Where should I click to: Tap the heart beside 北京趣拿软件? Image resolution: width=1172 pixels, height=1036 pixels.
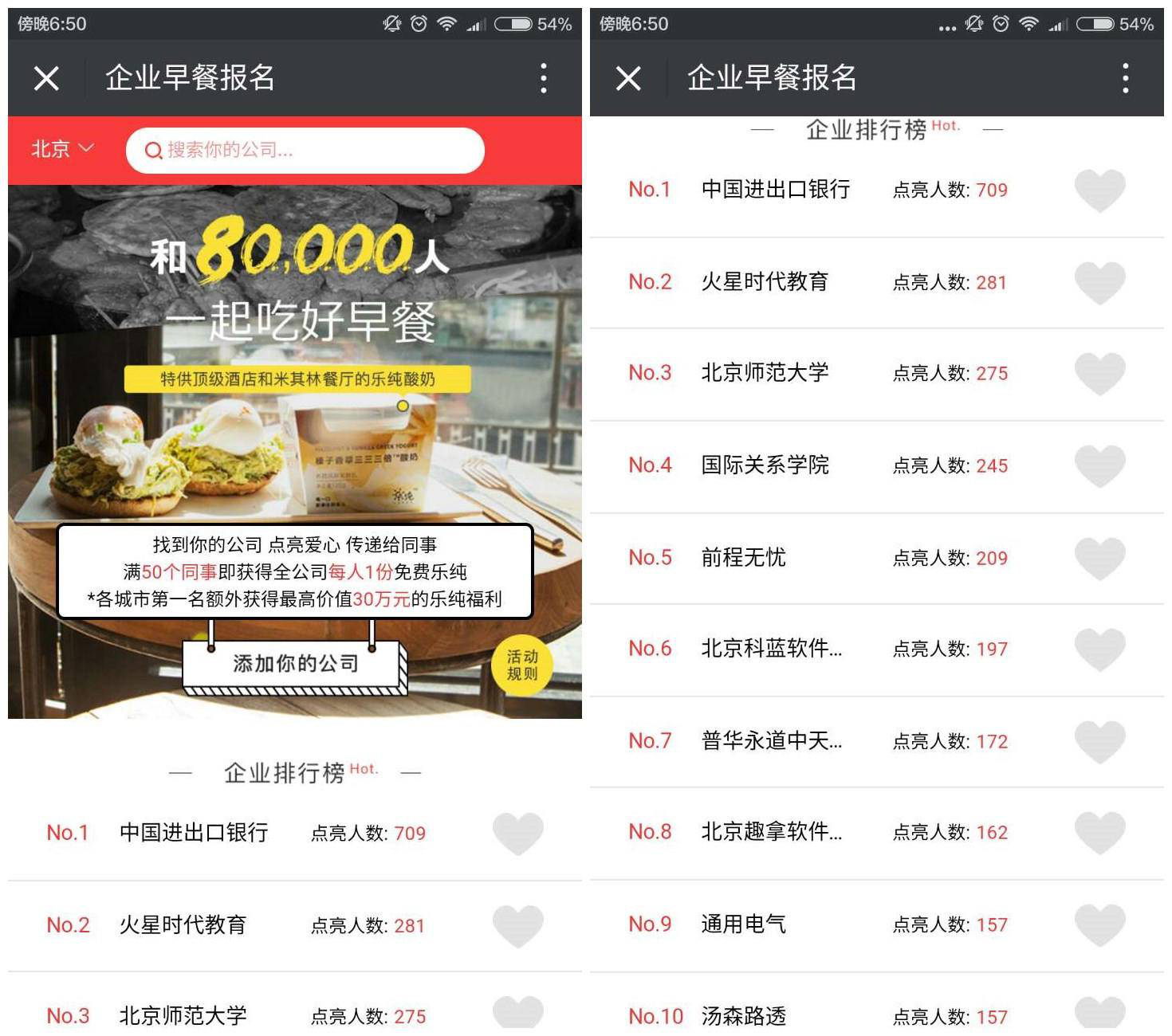tap(1099, 833)
